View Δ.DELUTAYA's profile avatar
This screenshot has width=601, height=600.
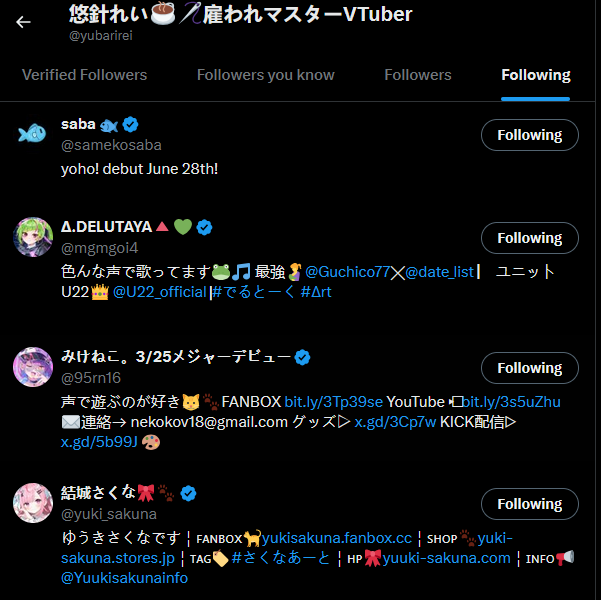pos(33,237)
